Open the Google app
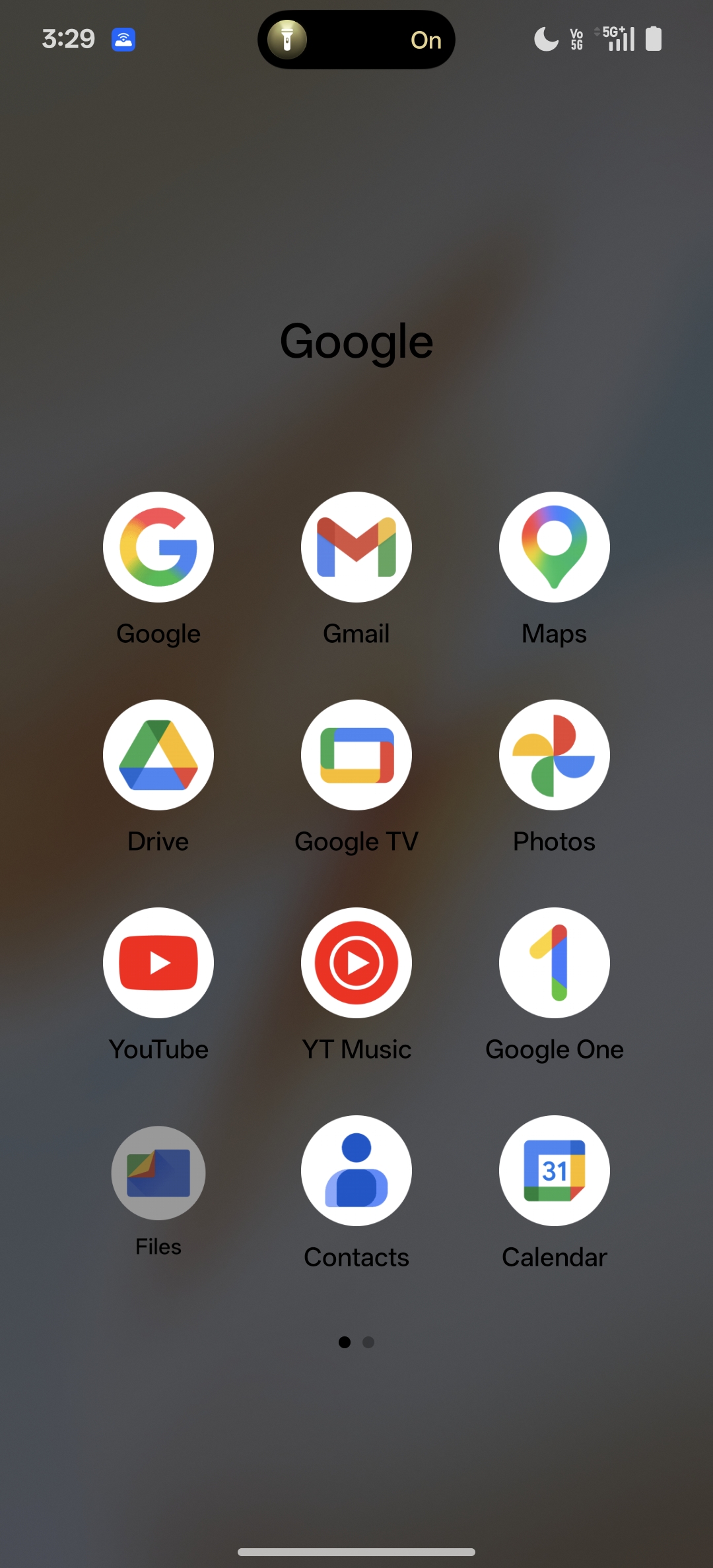The width and height of the screenshot is (713, 1568). 158,547
